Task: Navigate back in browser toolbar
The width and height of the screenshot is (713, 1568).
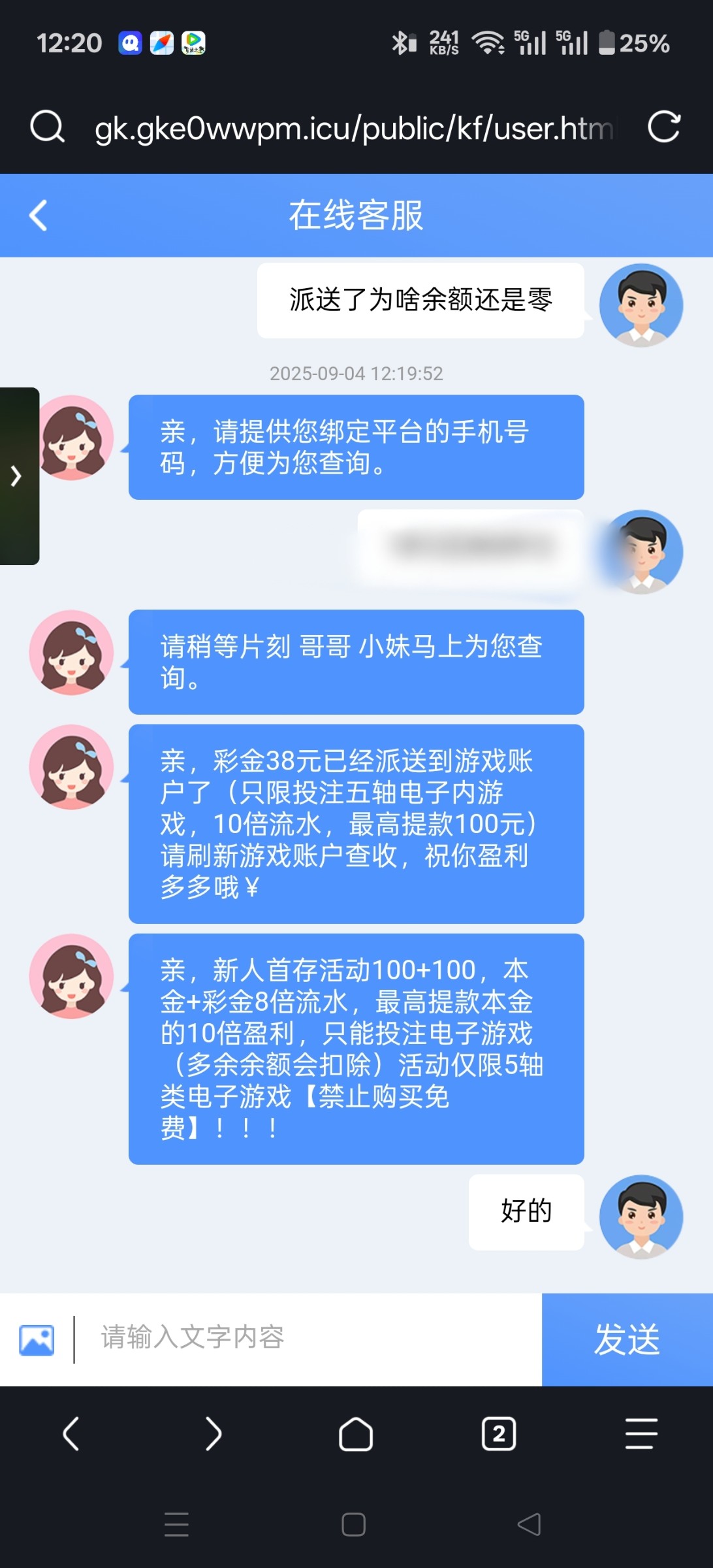Action: pyautogui.click(x=71, y=1434)
